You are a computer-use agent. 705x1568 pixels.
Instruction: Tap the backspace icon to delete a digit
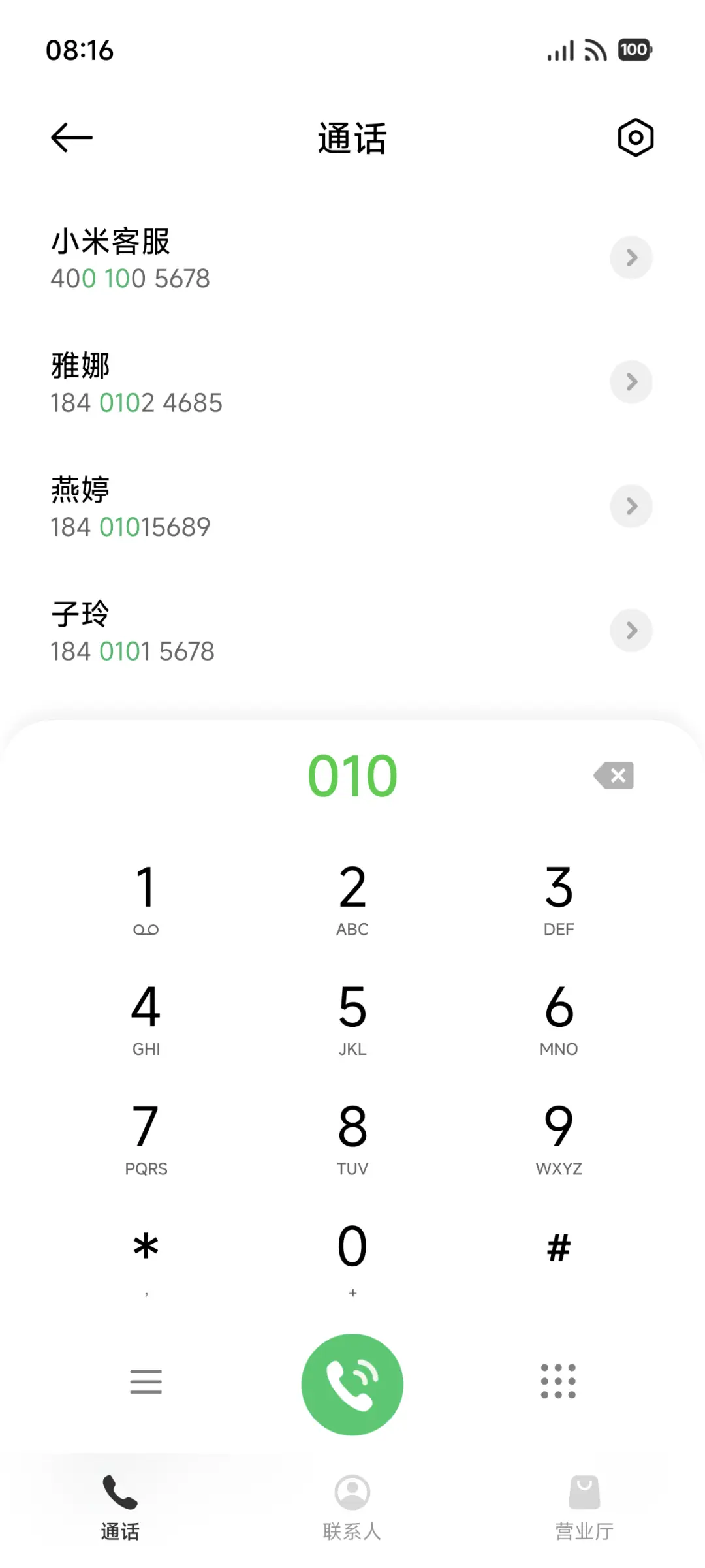click(612, 776)
